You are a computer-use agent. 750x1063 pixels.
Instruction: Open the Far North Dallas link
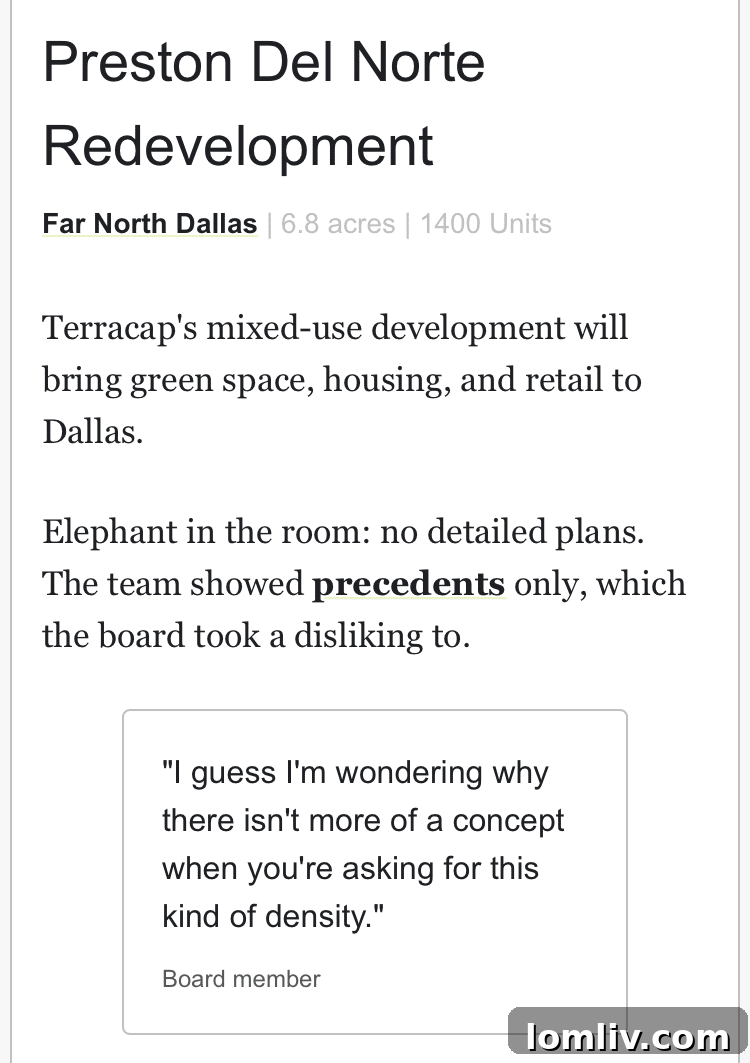tap(150, 223)
